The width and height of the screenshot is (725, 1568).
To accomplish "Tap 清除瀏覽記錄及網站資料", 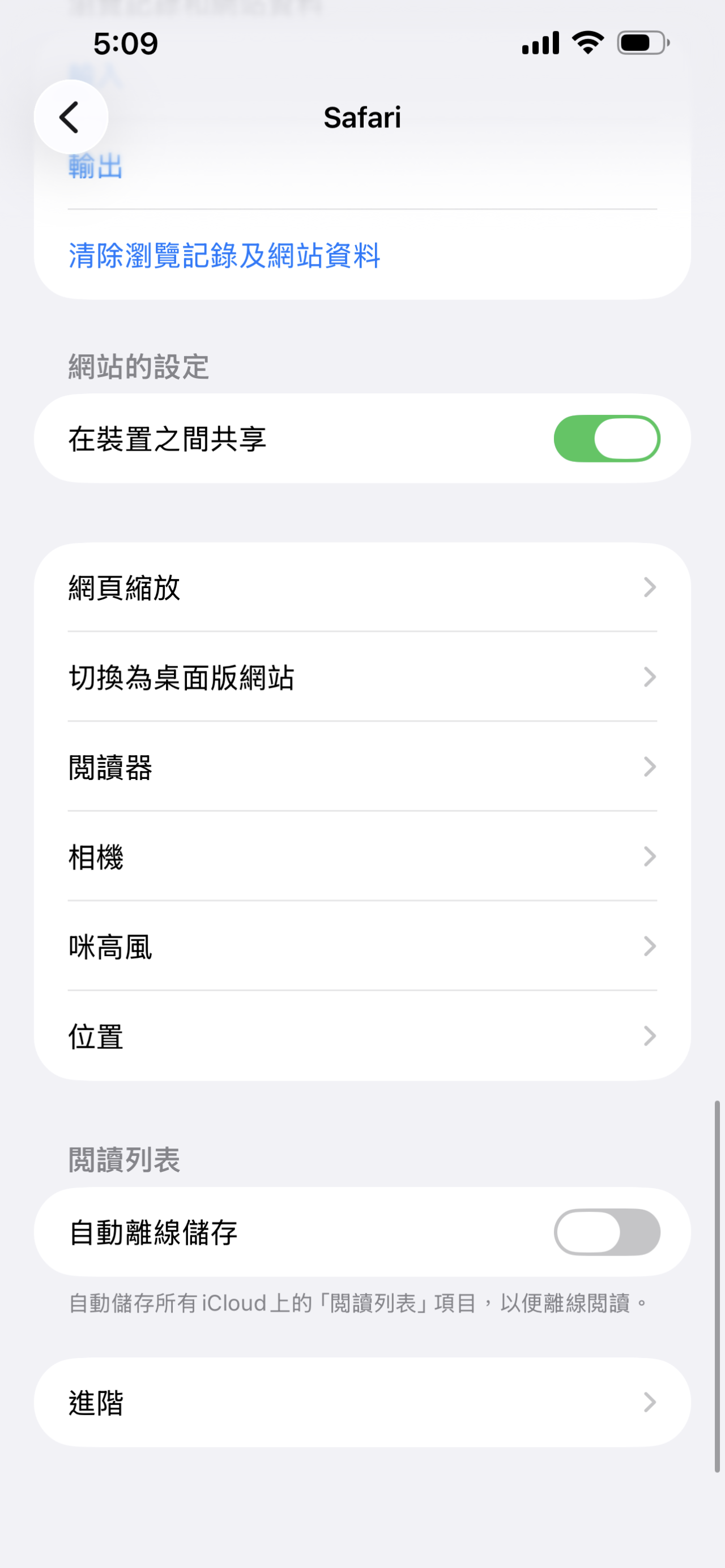I will point(224,255).
